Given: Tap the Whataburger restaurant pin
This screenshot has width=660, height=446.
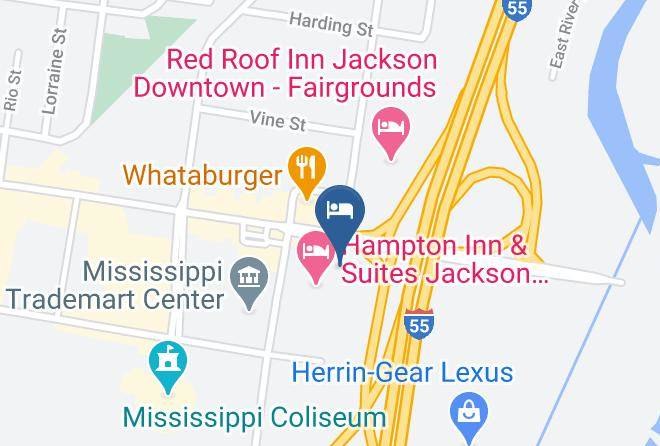Looking at the screenshot, I should click(x=307, y=172).
